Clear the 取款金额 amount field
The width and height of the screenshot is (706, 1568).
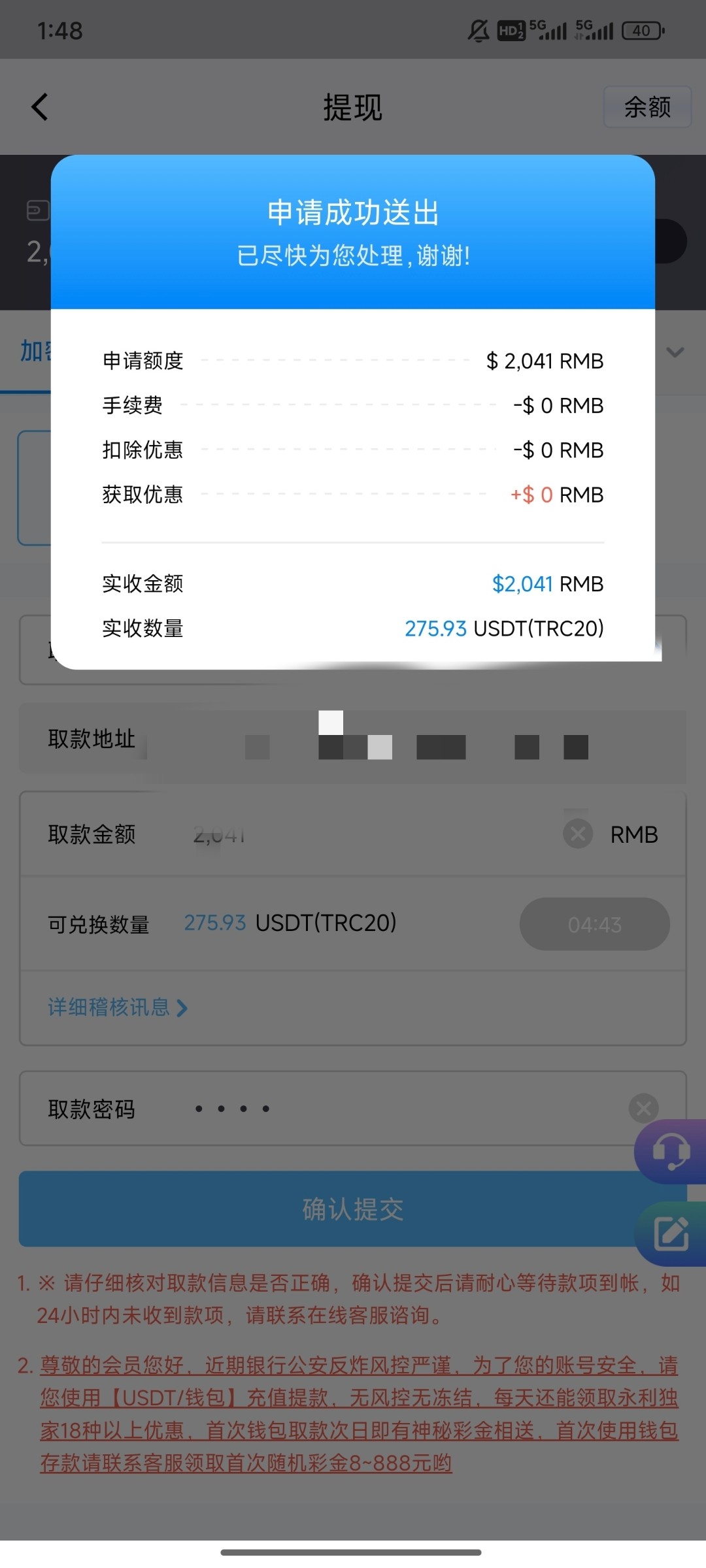pyautogui.click(x=578, y=834)
